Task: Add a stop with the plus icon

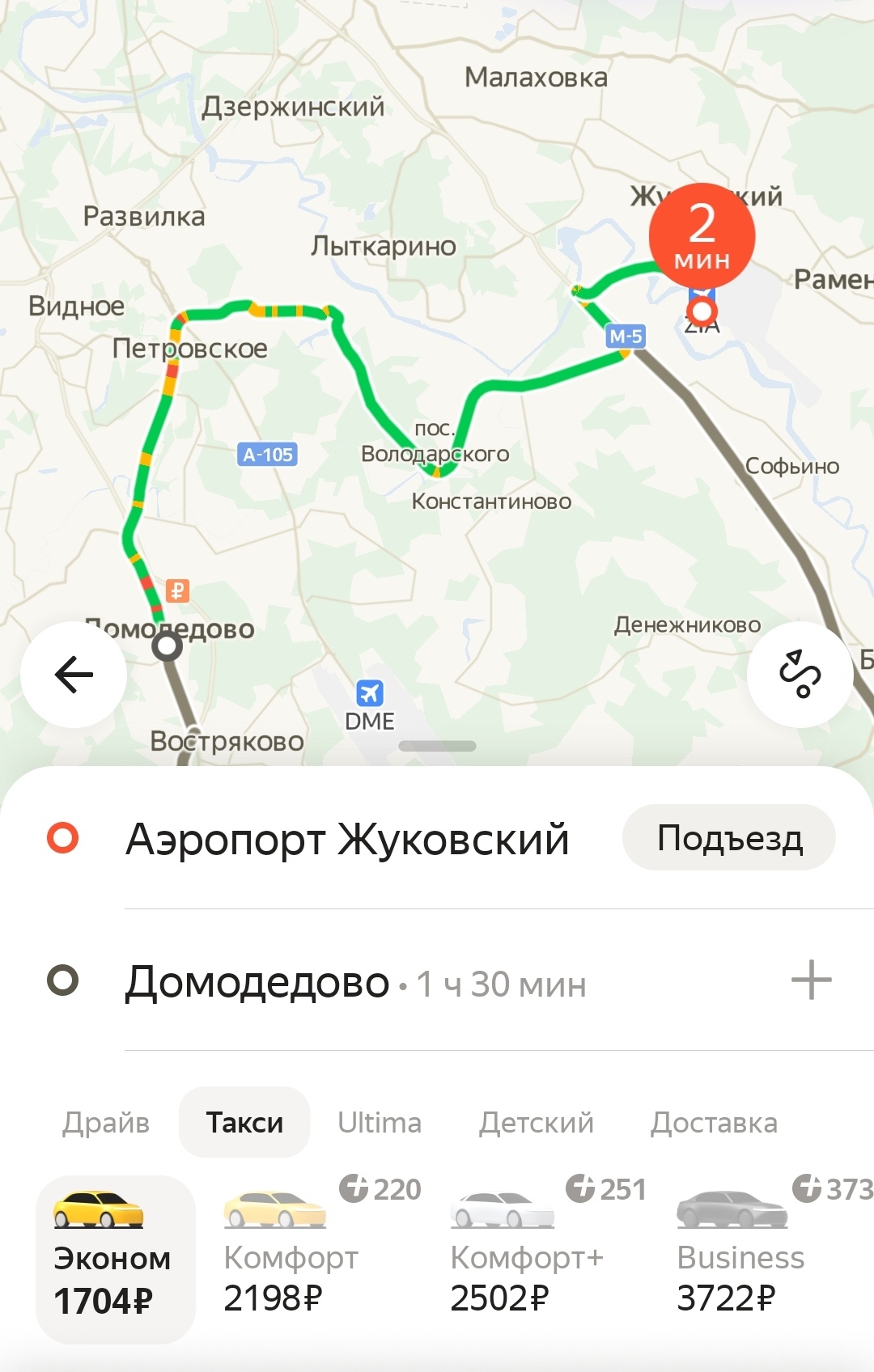Action: [x=811, y=980]
